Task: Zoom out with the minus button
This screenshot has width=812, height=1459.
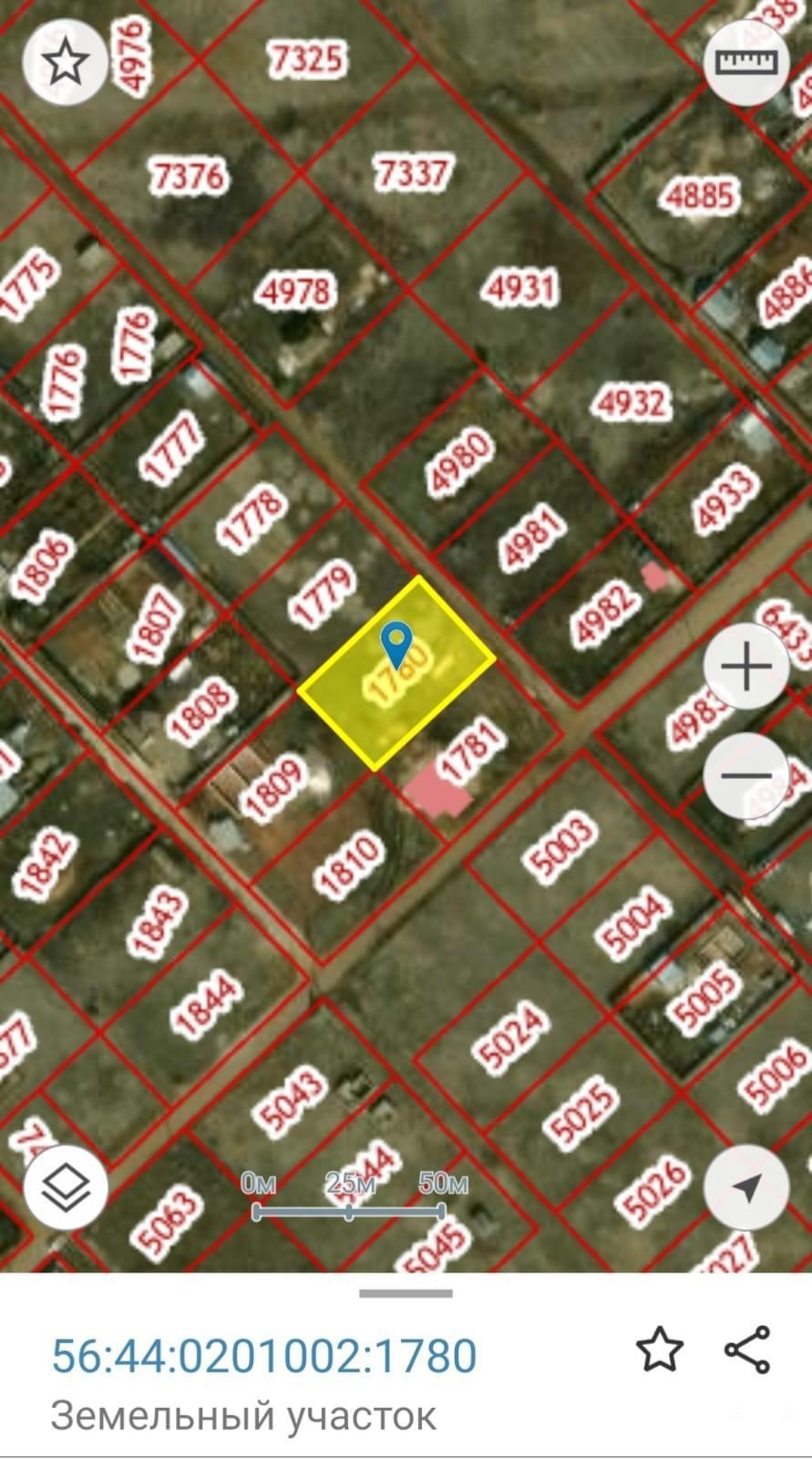Action: (746, 776)
